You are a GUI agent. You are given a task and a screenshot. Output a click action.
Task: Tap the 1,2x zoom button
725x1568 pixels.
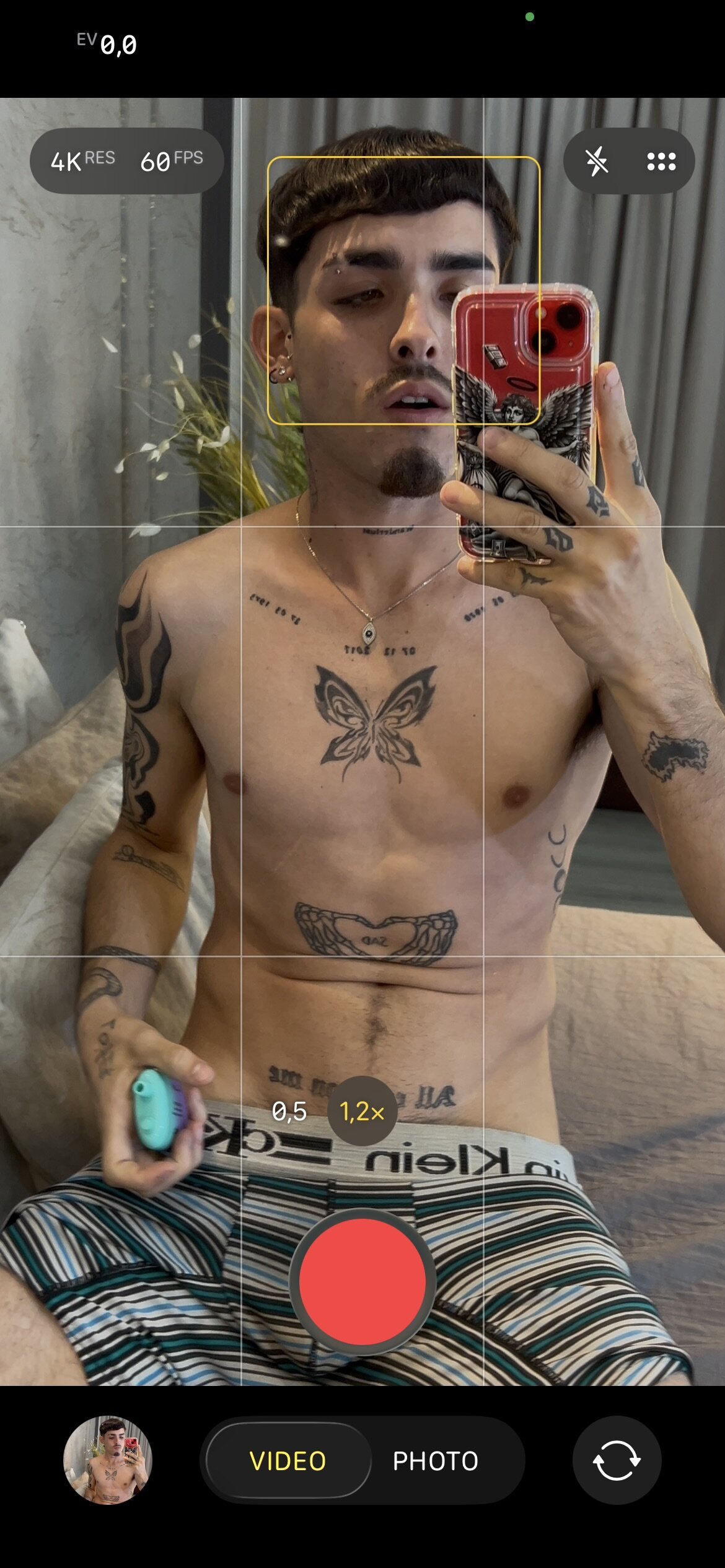click(x=362, y=1112)
